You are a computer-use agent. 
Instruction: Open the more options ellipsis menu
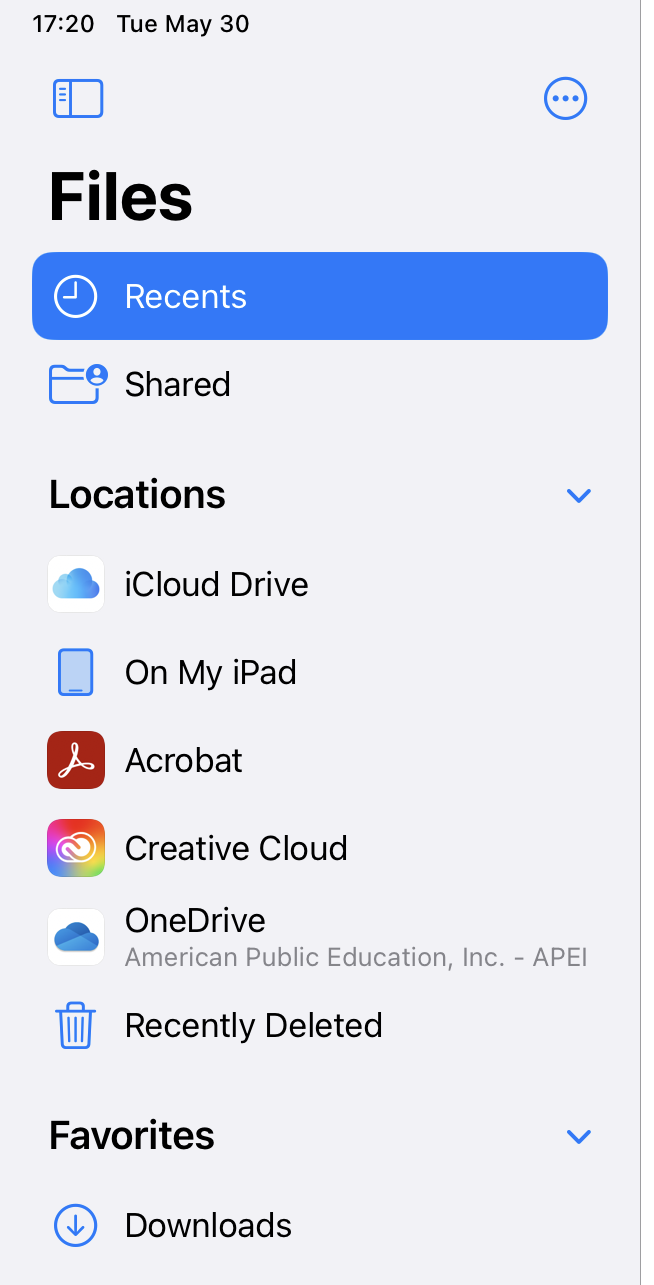pos(565,98)
